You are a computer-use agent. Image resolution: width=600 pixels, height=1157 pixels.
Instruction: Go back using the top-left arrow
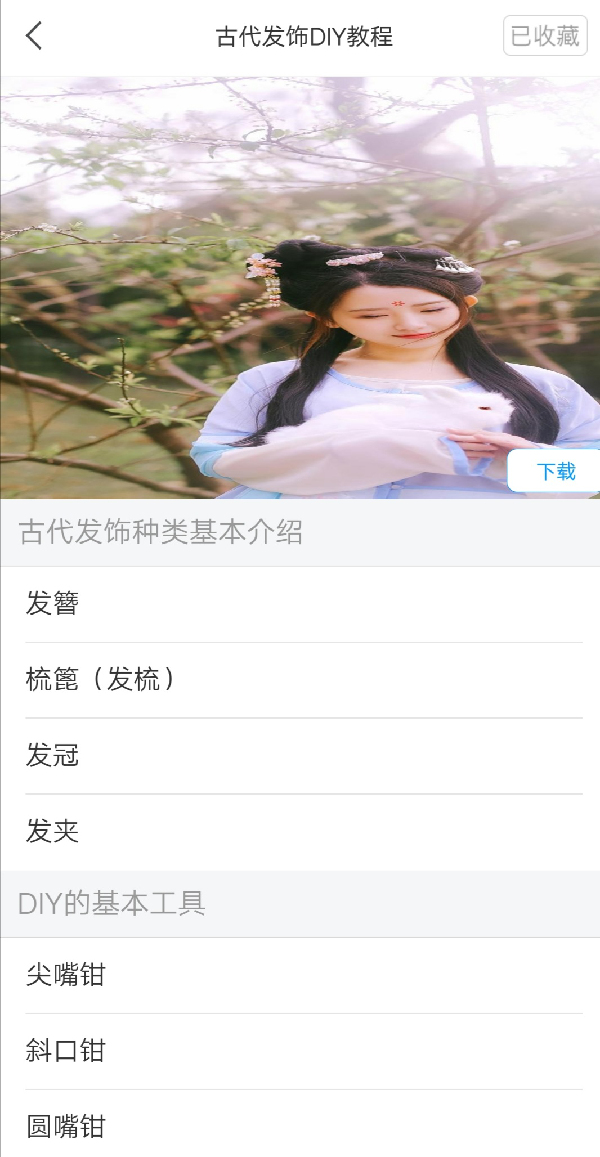click(35, 37)
